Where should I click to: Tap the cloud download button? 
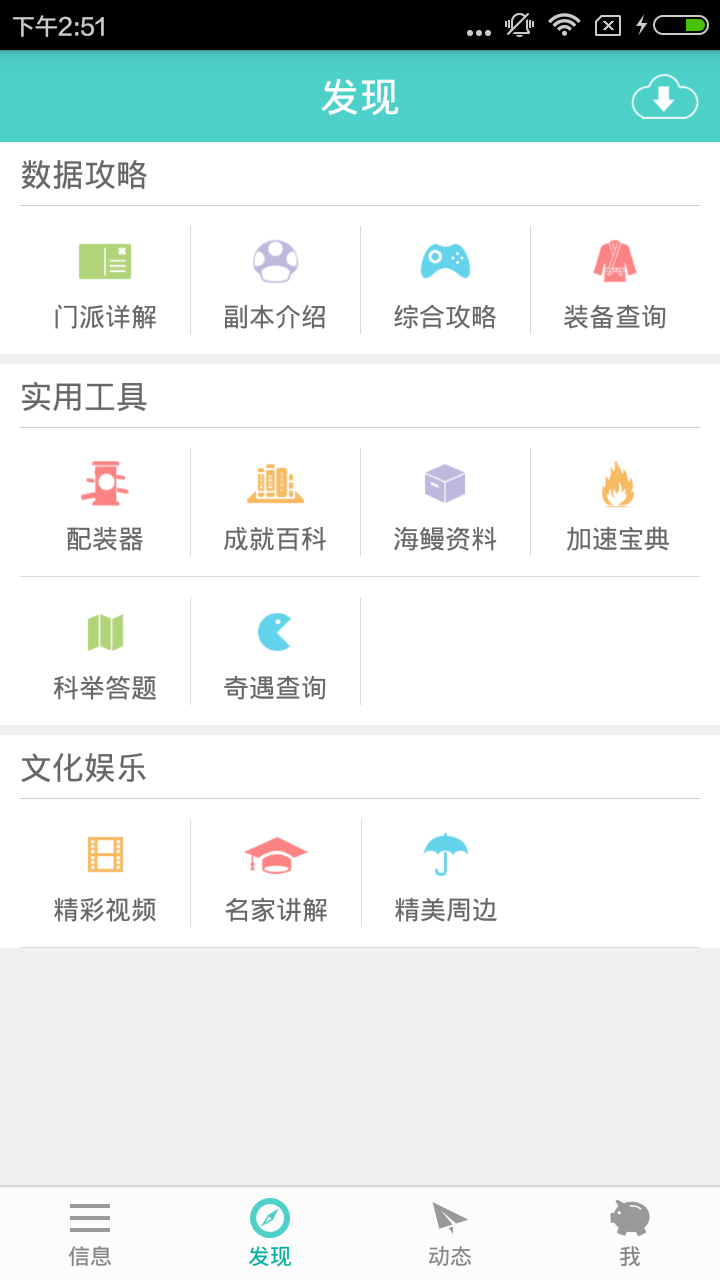pyautogui.click(x=664, y=96)
